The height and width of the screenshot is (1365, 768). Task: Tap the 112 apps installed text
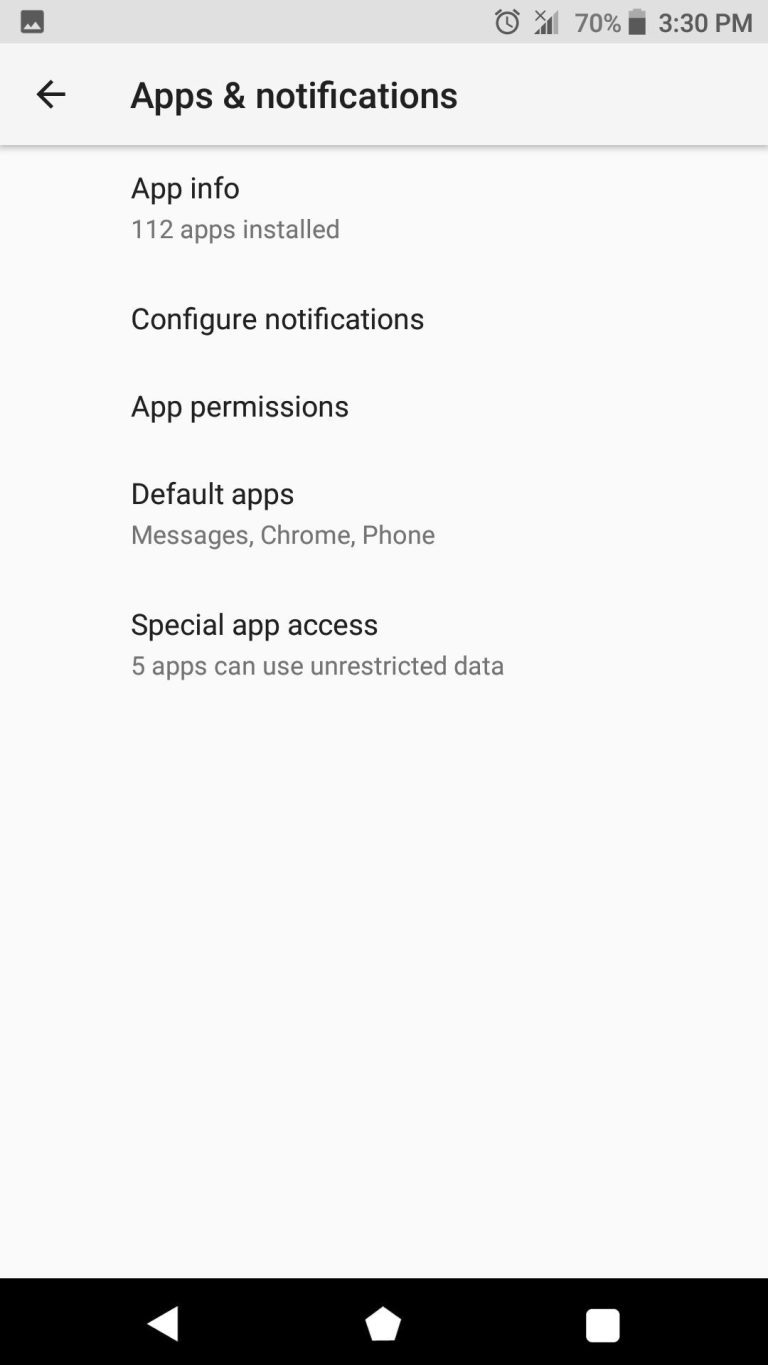234,229
